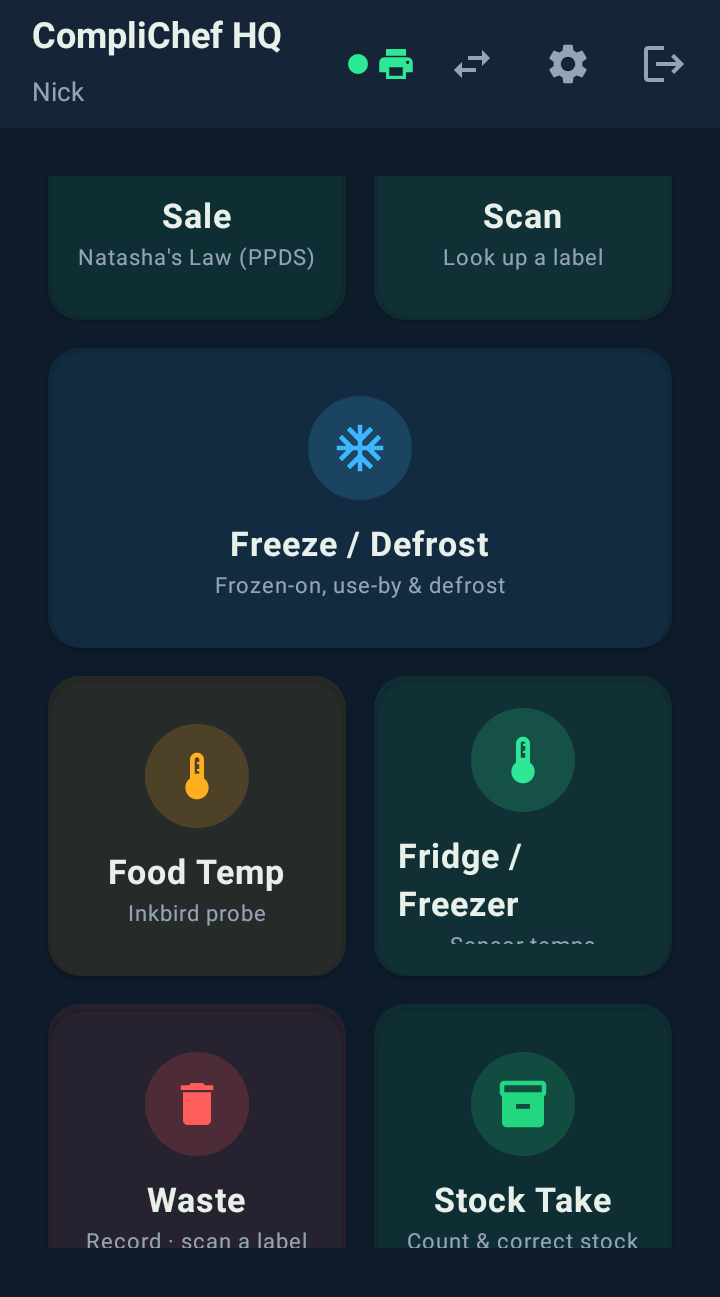Select the Food Temp tile
Screen dimensions: 720x1297
(197, 826)
